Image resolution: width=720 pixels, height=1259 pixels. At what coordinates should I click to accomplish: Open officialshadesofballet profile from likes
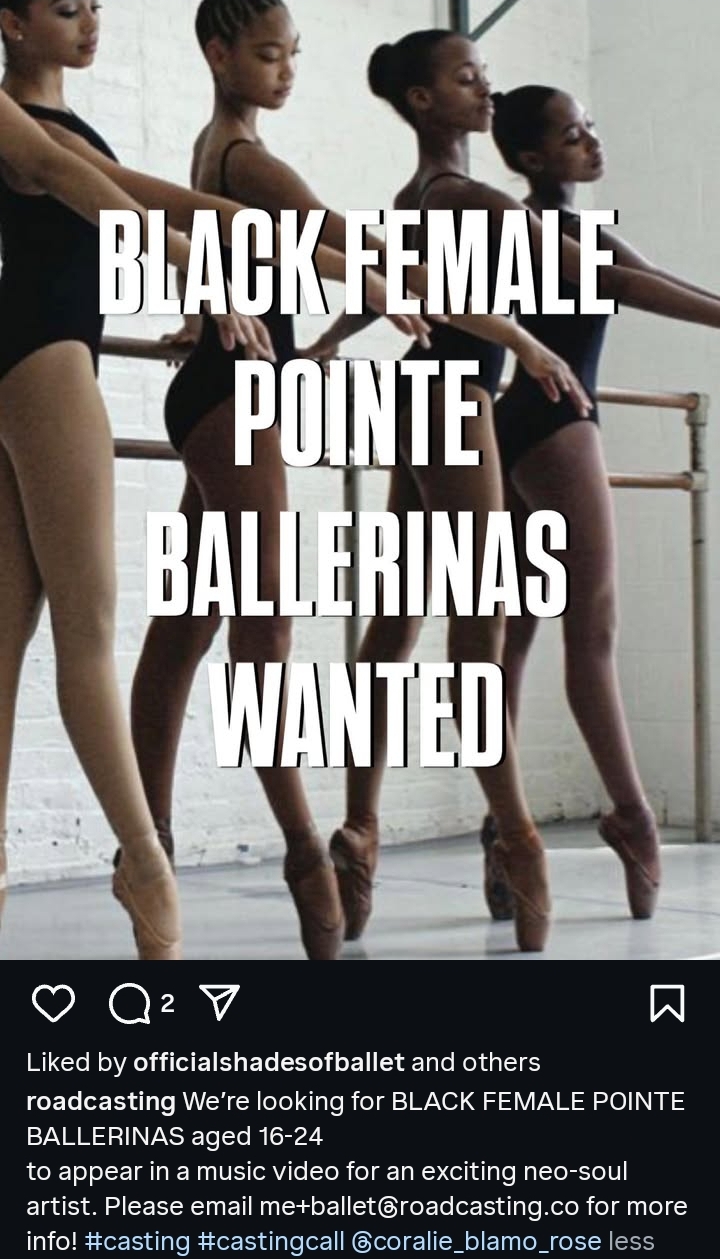click(x=269, y=1062)
